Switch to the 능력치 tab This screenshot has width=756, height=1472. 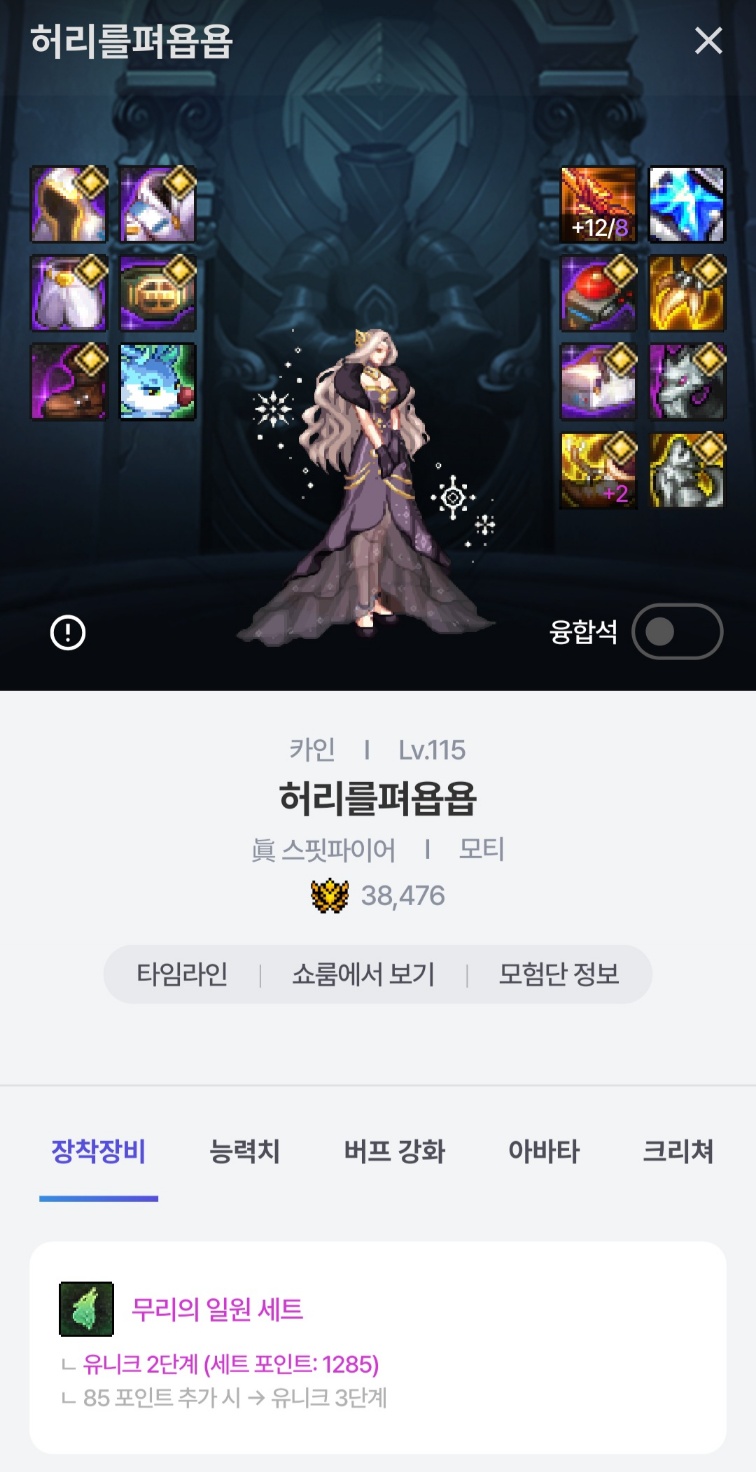[x=245, y=1152]
